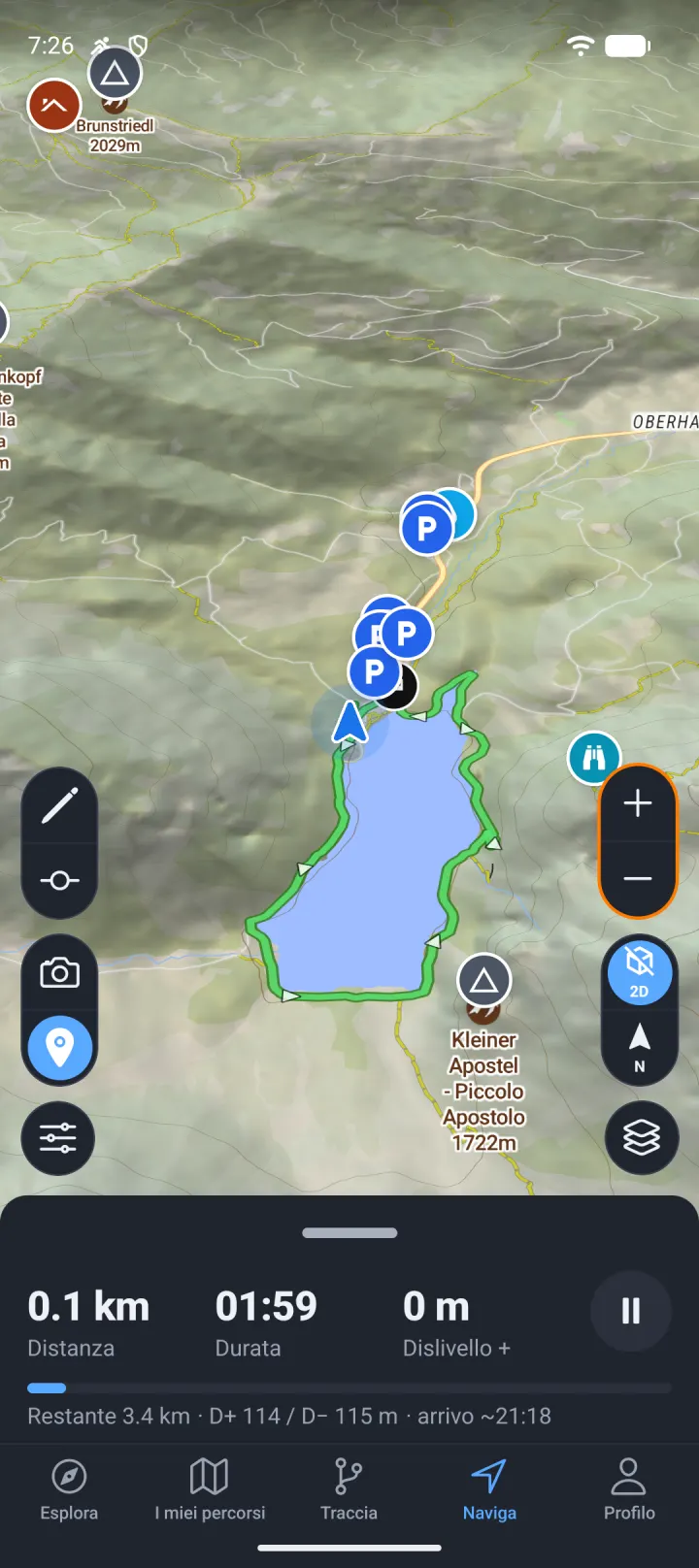Open the camera to take a photo
The width and height of the screenshot is (699, 1568).
point(59,973)
